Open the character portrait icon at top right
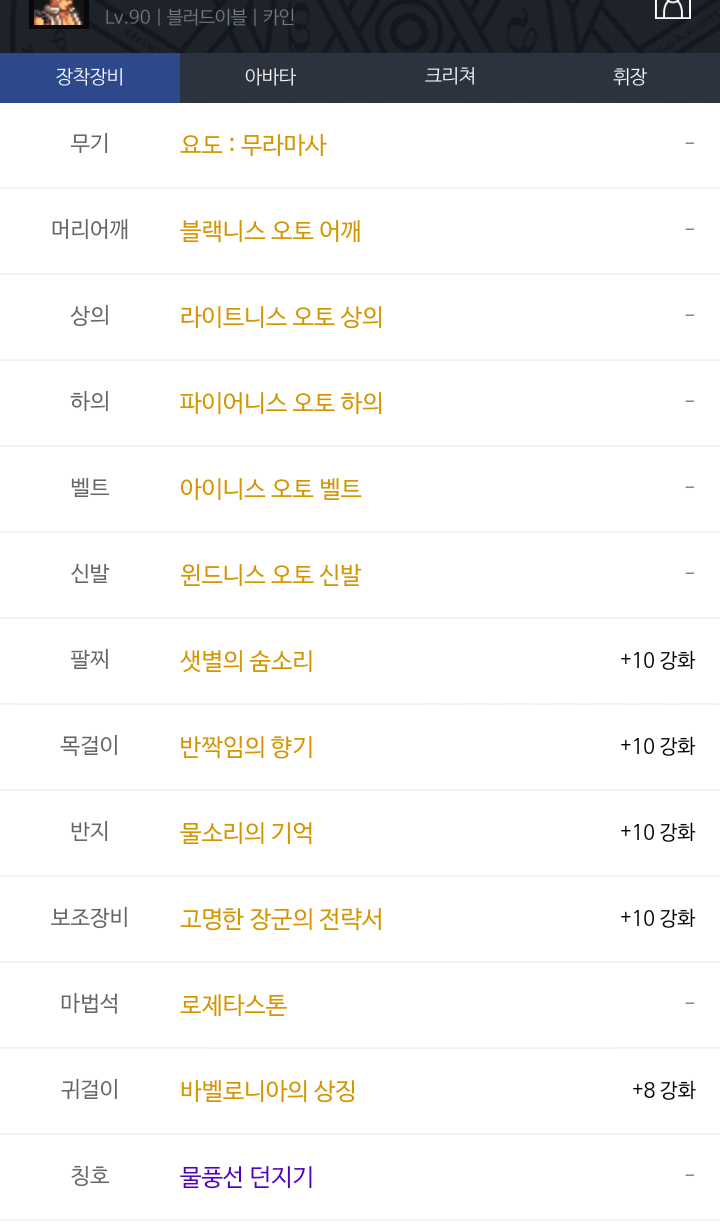 [673, 8]
